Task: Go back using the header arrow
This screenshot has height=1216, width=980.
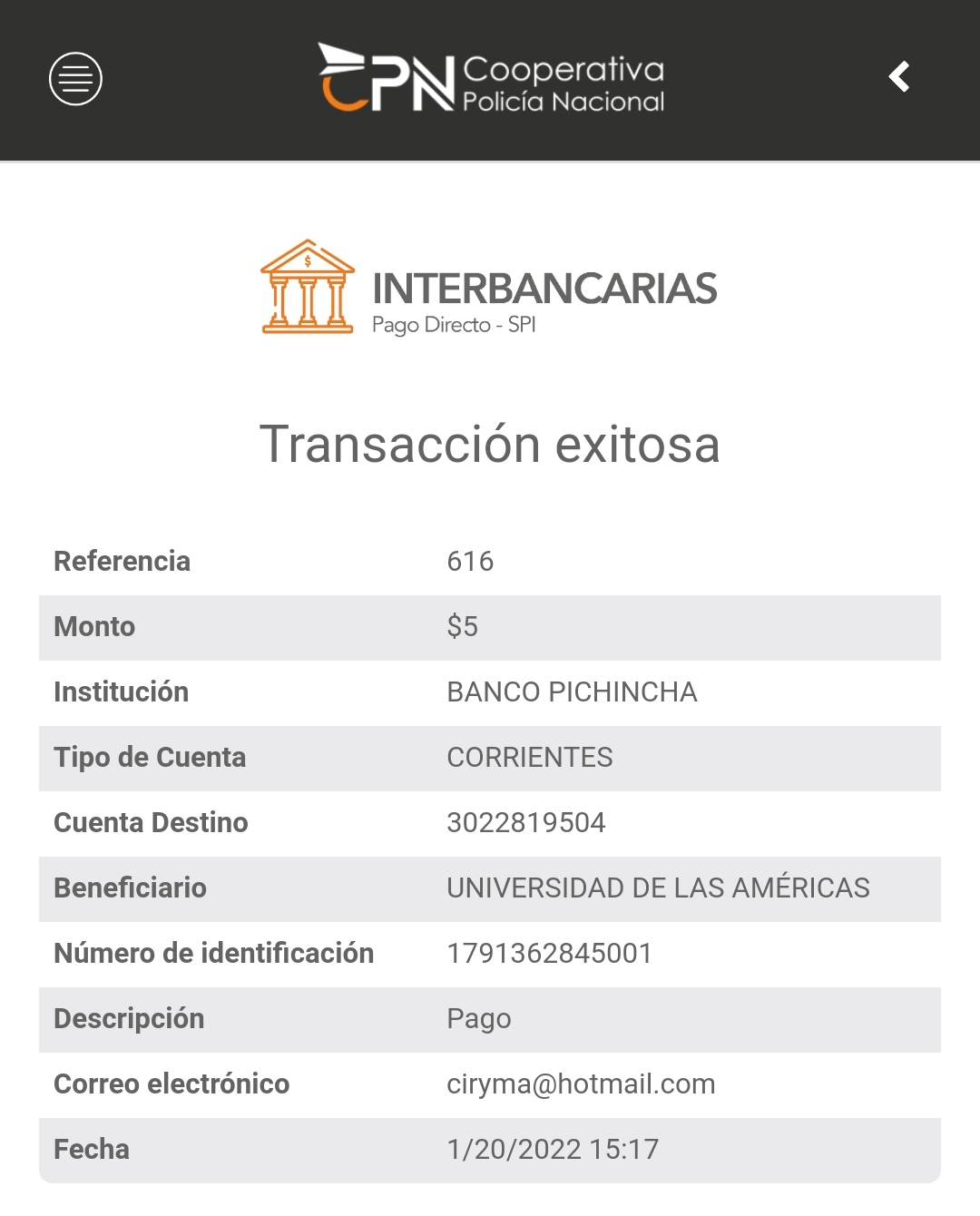Action: tap(899, 77)
